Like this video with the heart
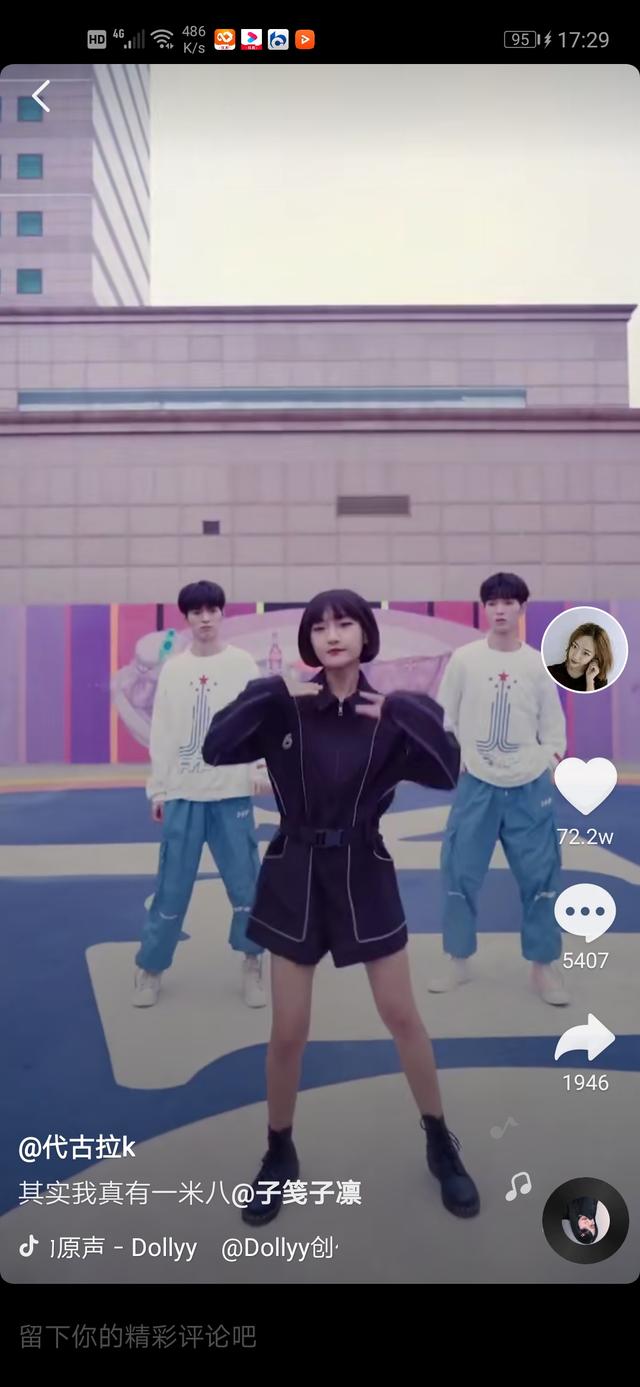 [585, 786]
